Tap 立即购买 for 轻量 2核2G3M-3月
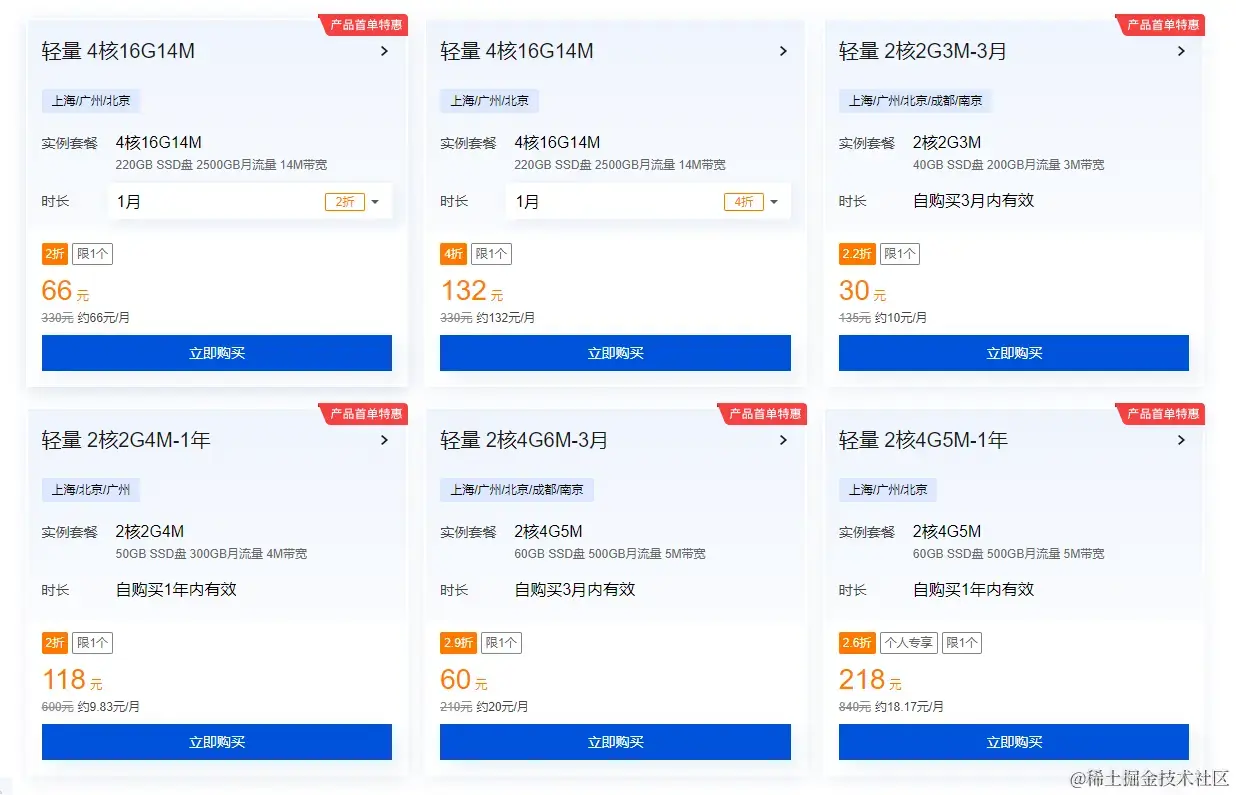 click(1013, 353)
